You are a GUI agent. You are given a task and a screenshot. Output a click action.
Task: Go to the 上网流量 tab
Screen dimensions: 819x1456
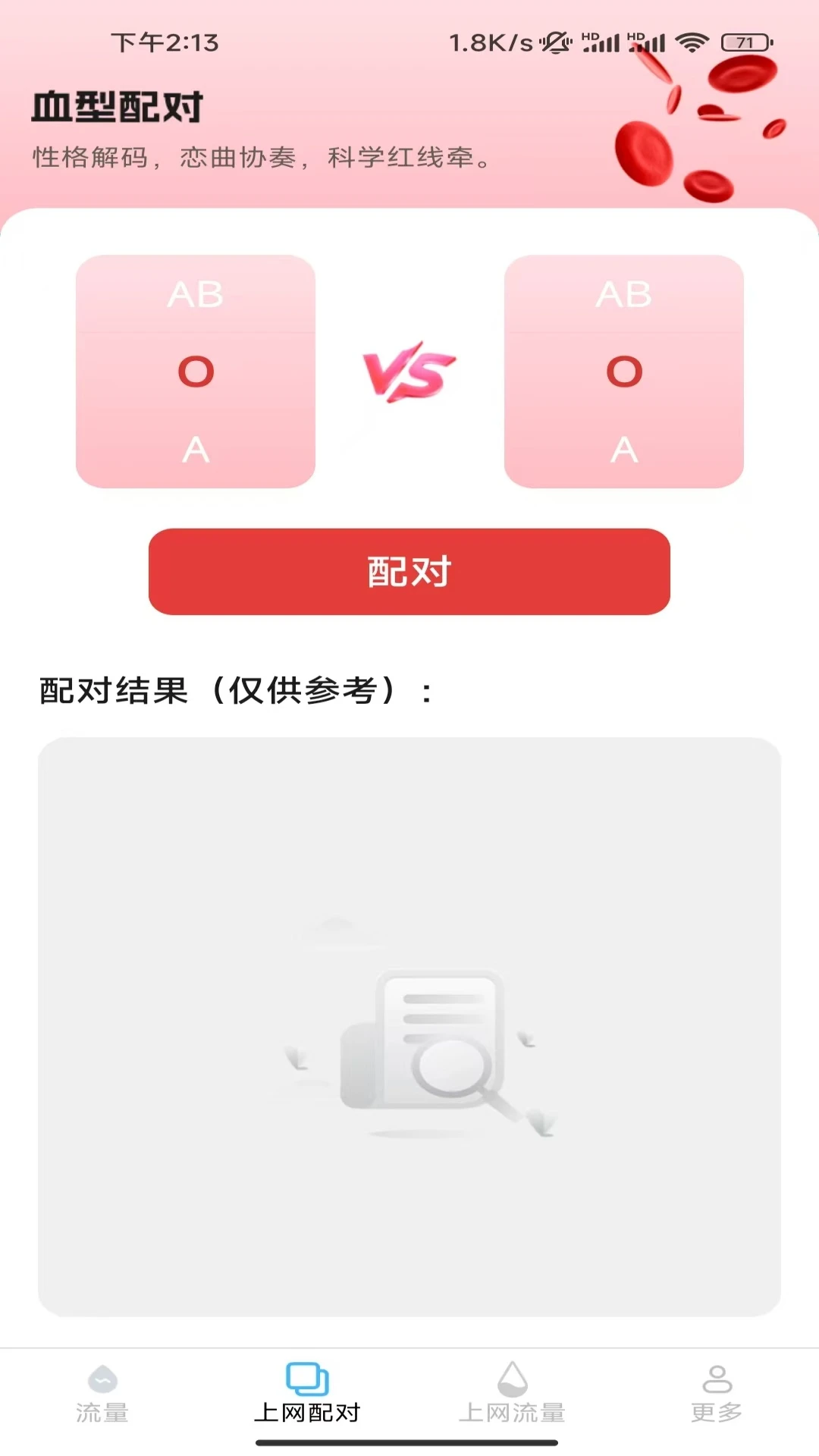point(512,1394)
